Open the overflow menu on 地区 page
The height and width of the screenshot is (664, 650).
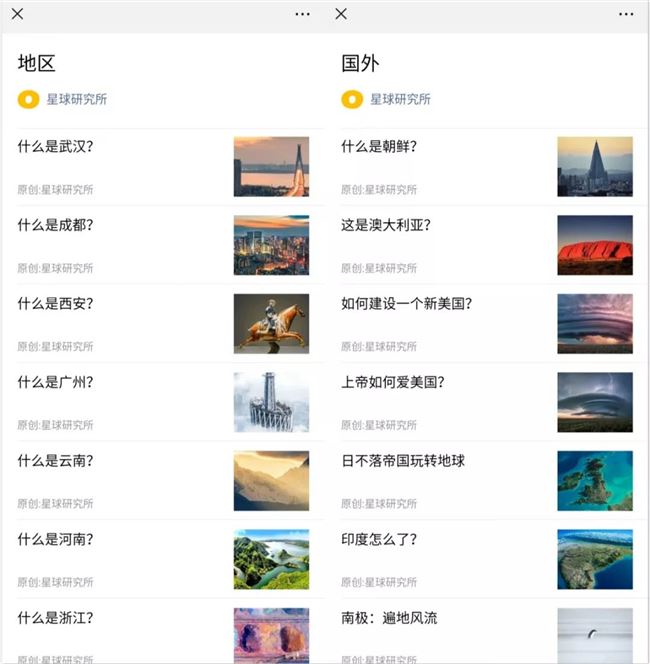303,14
